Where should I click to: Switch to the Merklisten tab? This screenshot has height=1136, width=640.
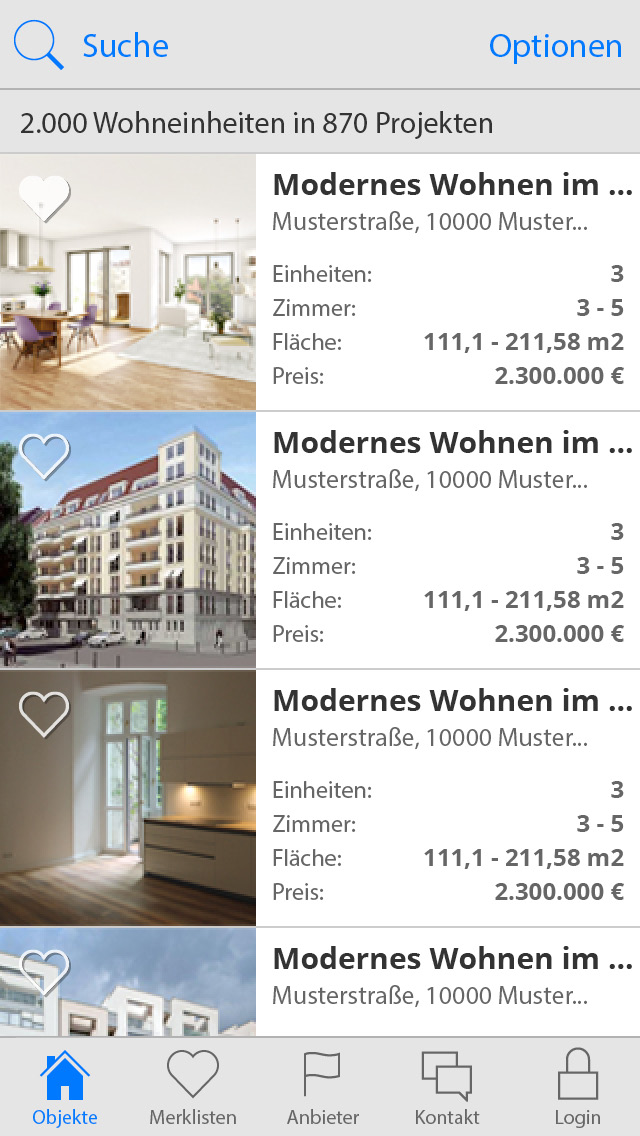pos(193,1087)
